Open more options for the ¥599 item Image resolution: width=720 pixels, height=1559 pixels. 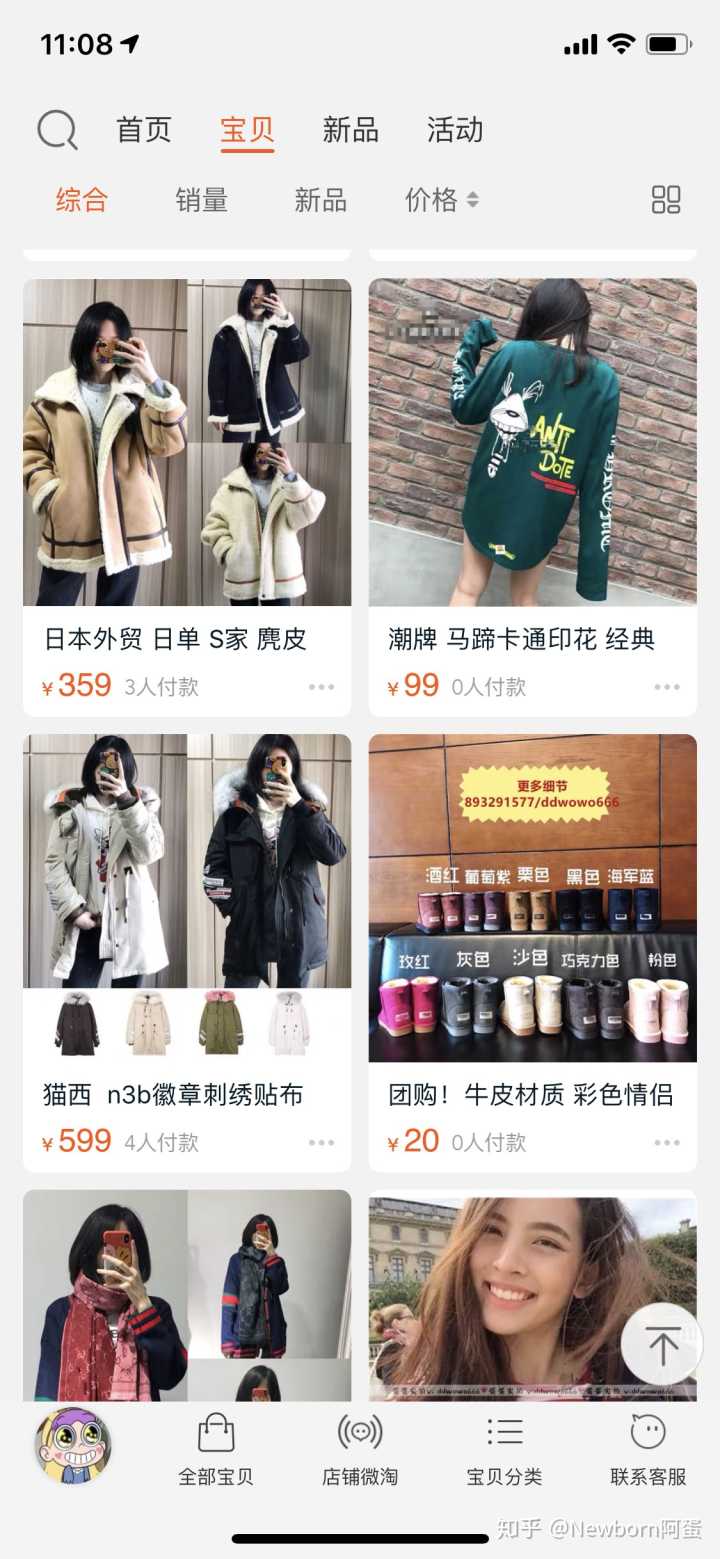(x=321, y=1142)
